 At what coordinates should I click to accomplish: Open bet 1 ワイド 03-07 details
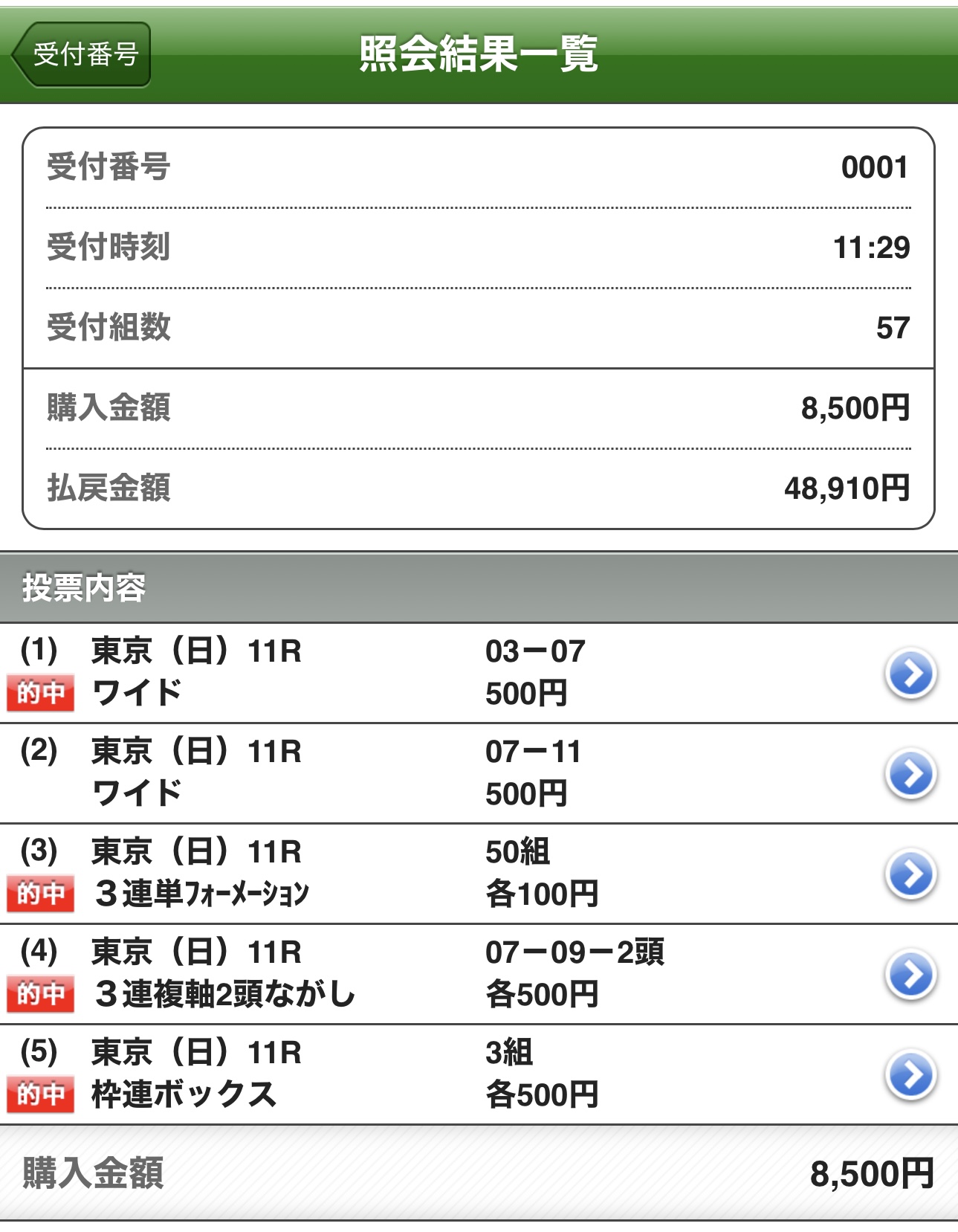tap(910, 674)
